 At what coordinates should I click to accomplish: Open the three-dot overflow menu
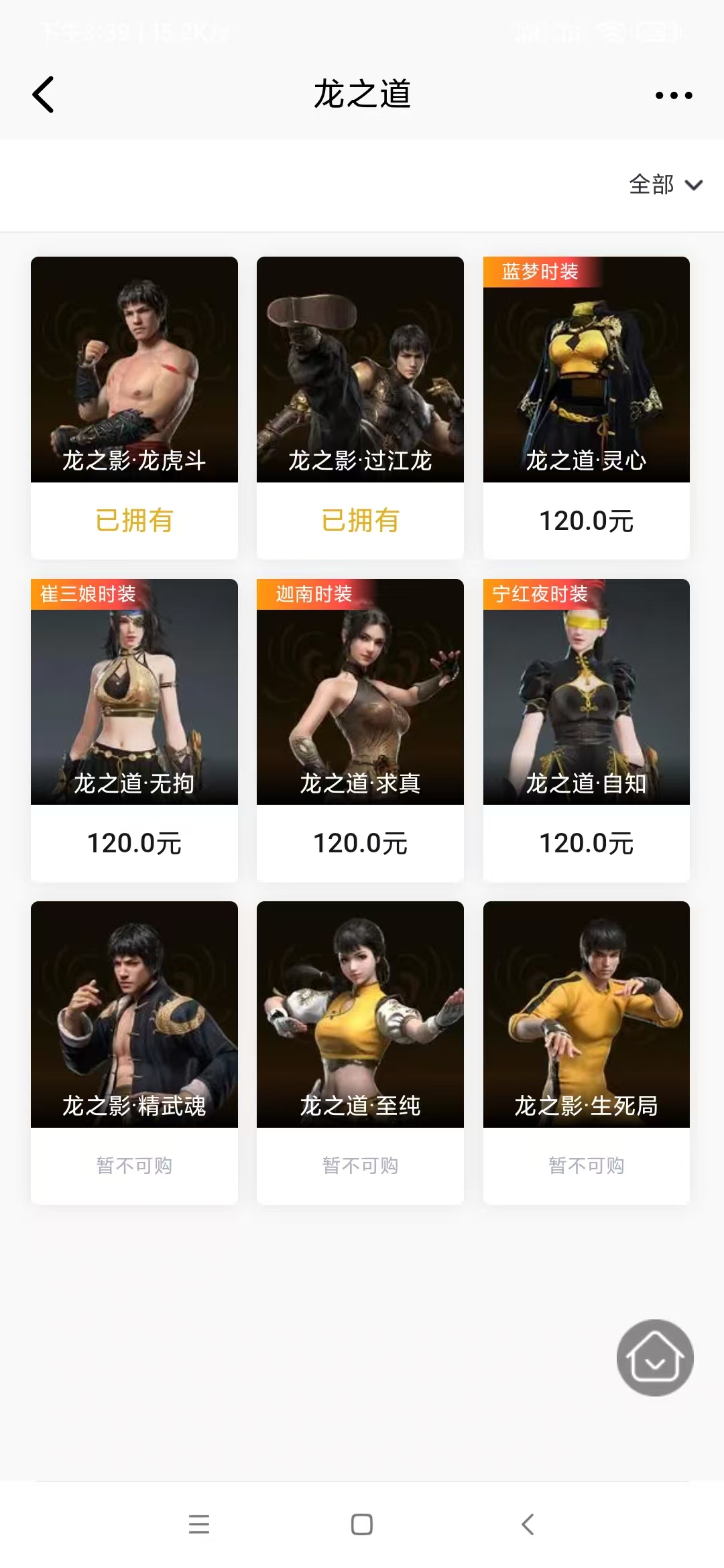pos(673,95)
